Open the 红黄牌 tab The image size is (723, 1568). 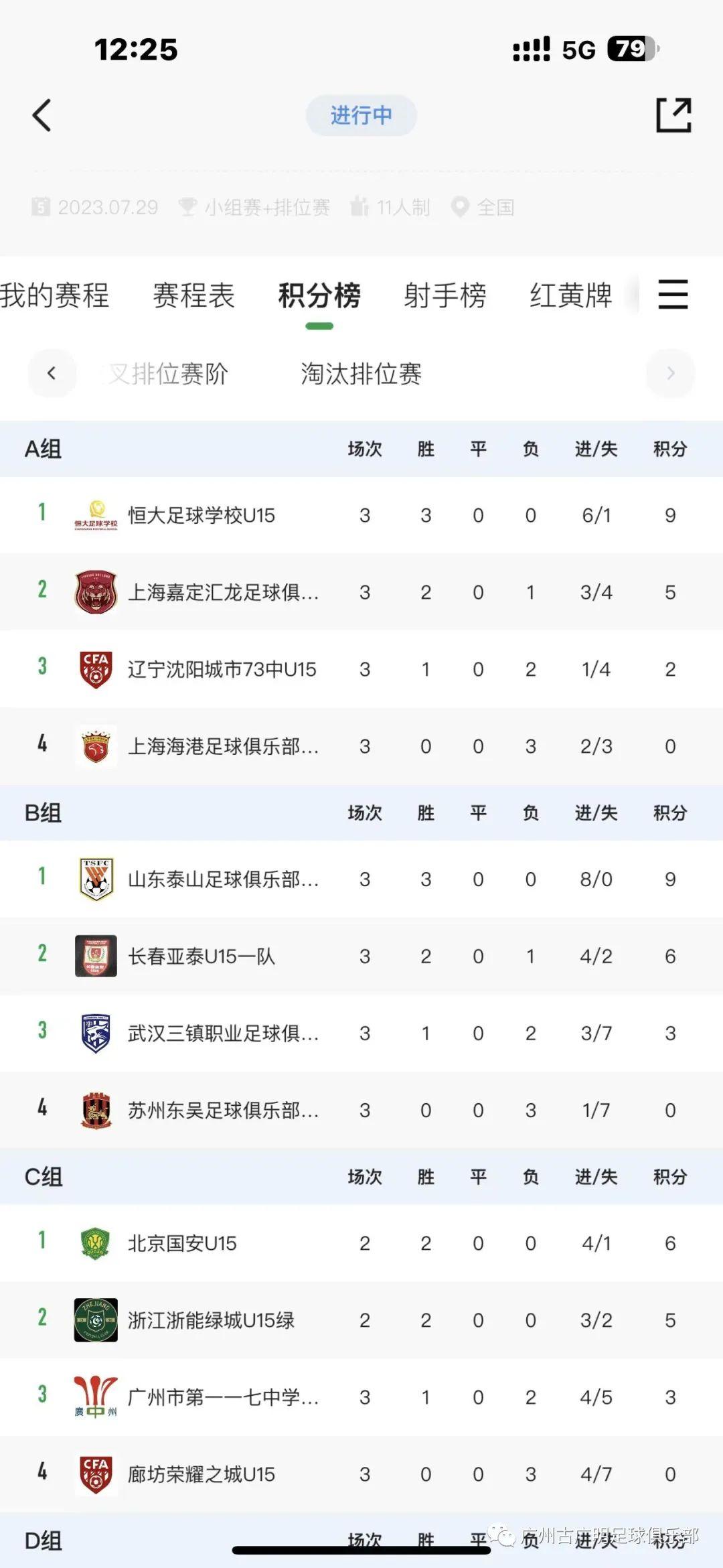tap(571, 295)
